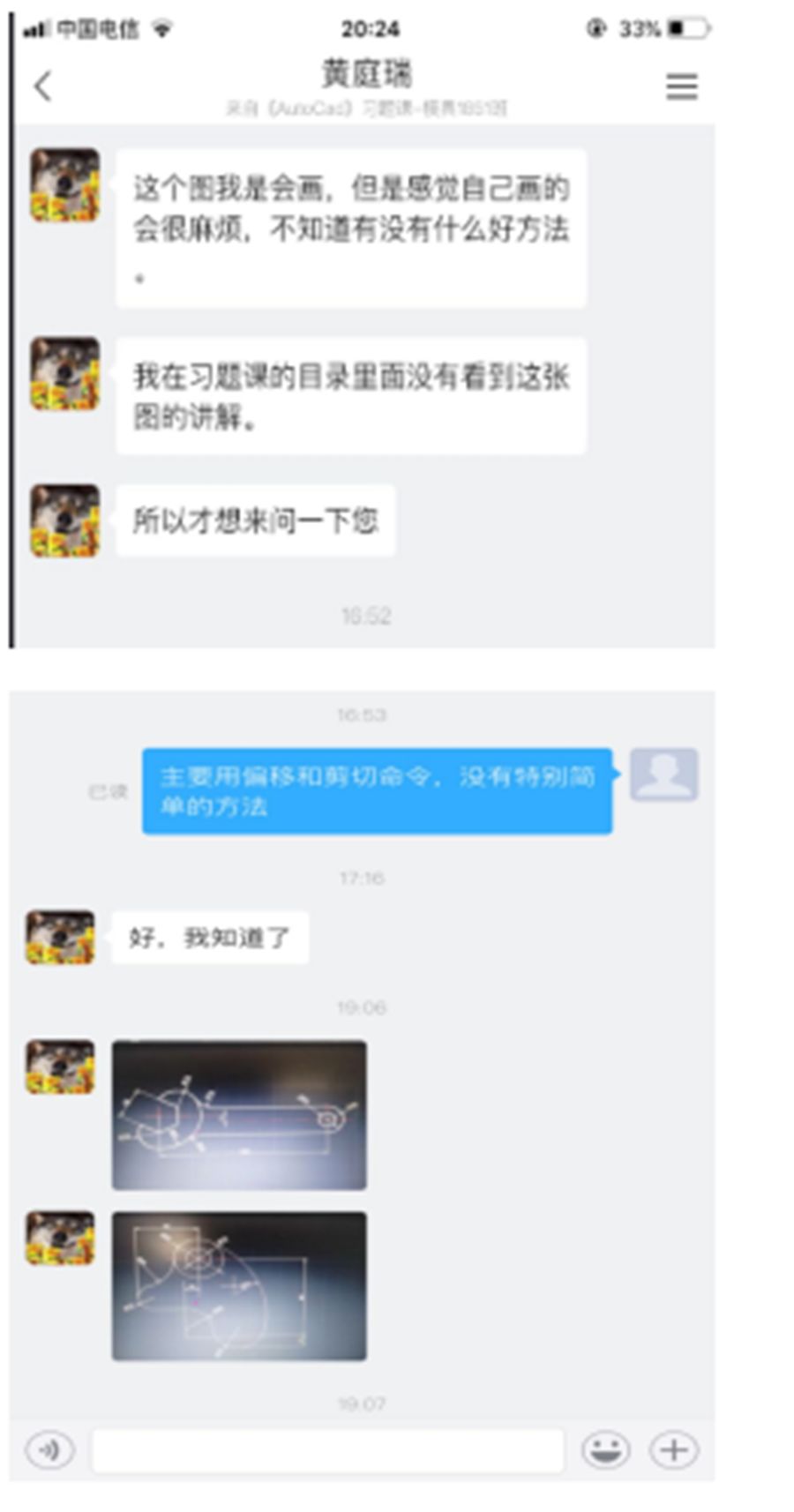Open my own avatar beside blue message
The image size is (794, 1512).
[x=663, y=775]
